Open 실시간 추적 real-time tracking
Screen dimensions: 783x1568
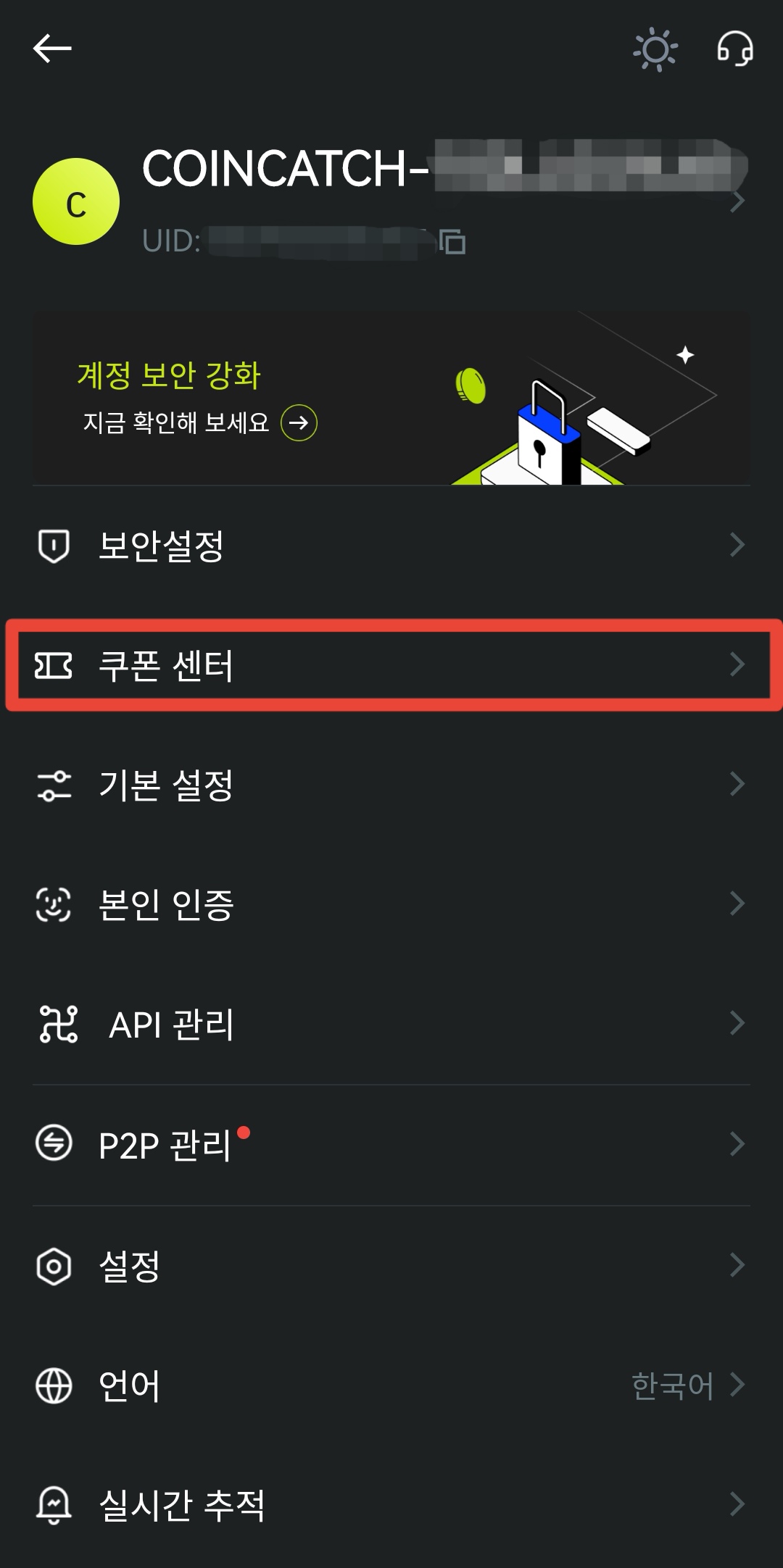391,1505
